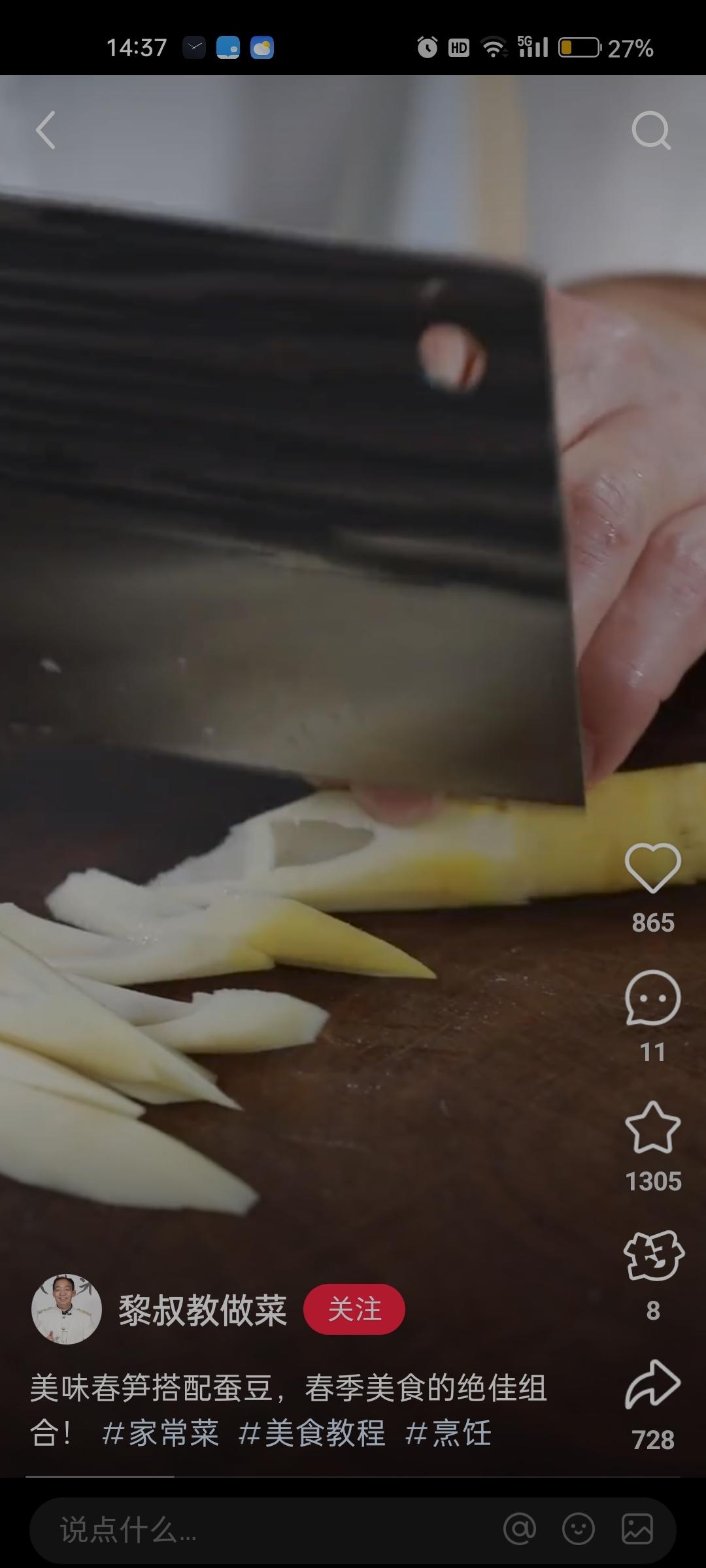The image size is (706, 1568).
Task: Attach an image to the comment
Action: (x=637, y=1529)
